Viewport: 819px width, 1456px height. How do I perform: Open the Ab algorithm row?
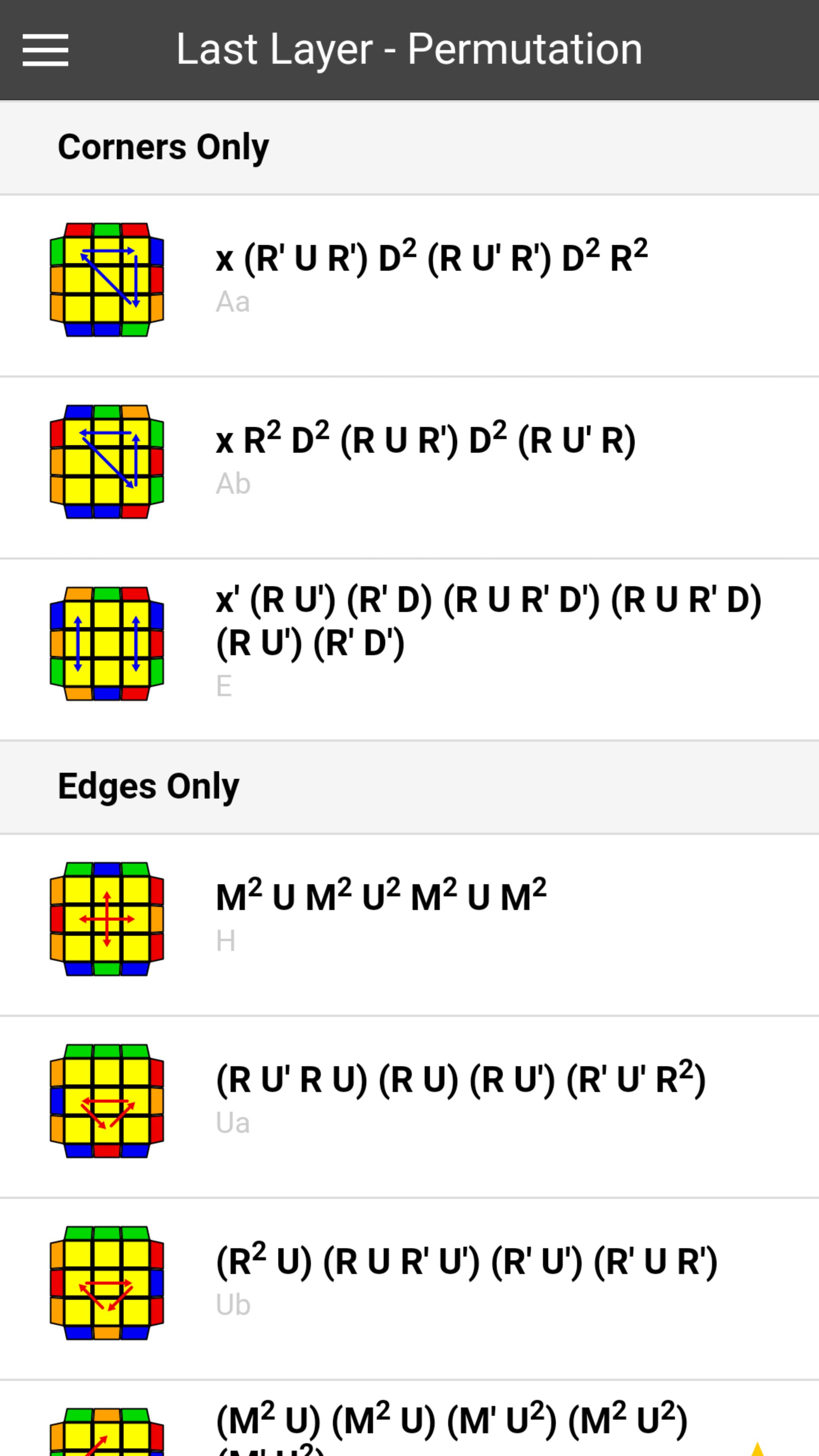tap(409, 468)
